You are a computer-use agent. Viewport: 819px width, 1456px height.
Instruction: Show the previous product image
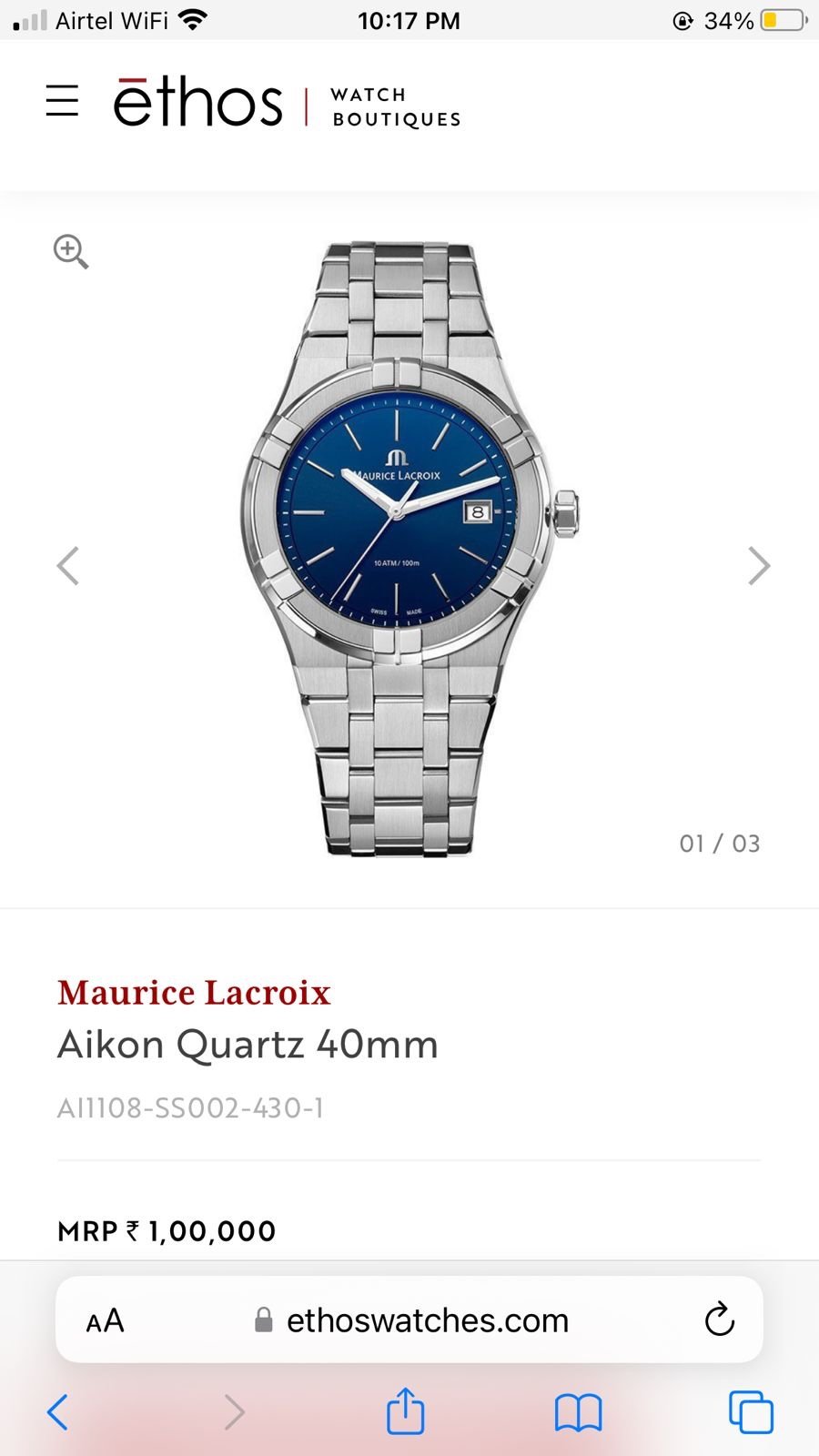pos(68,565)
